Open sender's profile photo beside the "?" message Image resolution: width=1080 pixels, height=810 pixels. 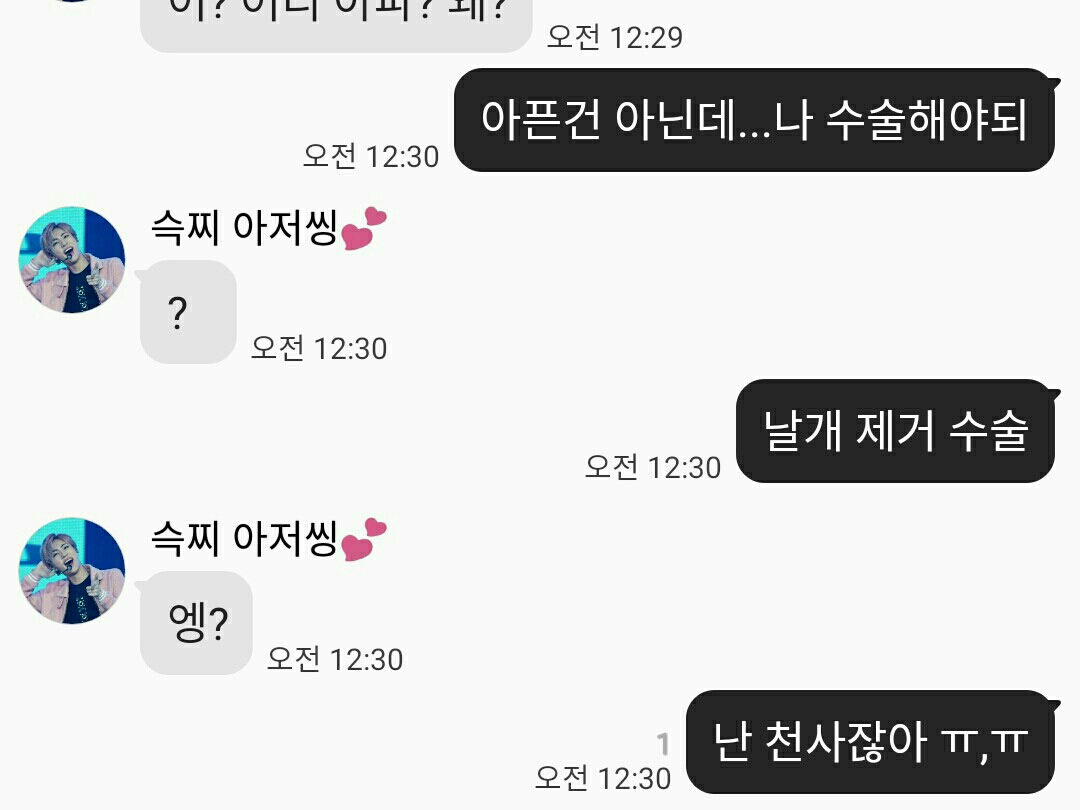(x=72, y=260)
